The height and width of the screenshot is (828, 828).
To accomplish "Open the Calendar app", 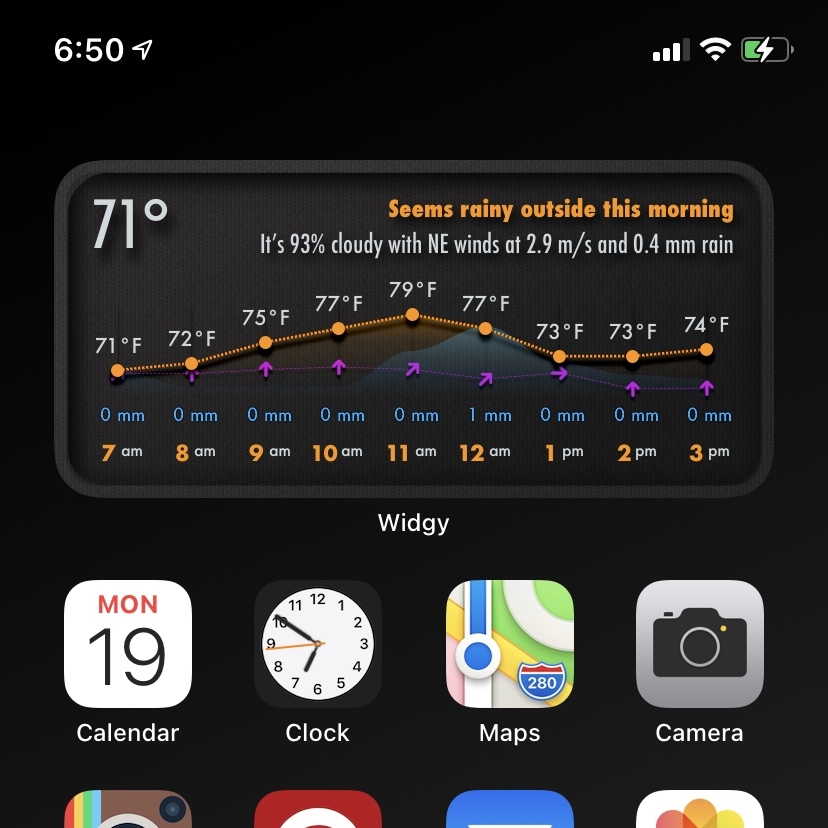I will click(128, 645).
